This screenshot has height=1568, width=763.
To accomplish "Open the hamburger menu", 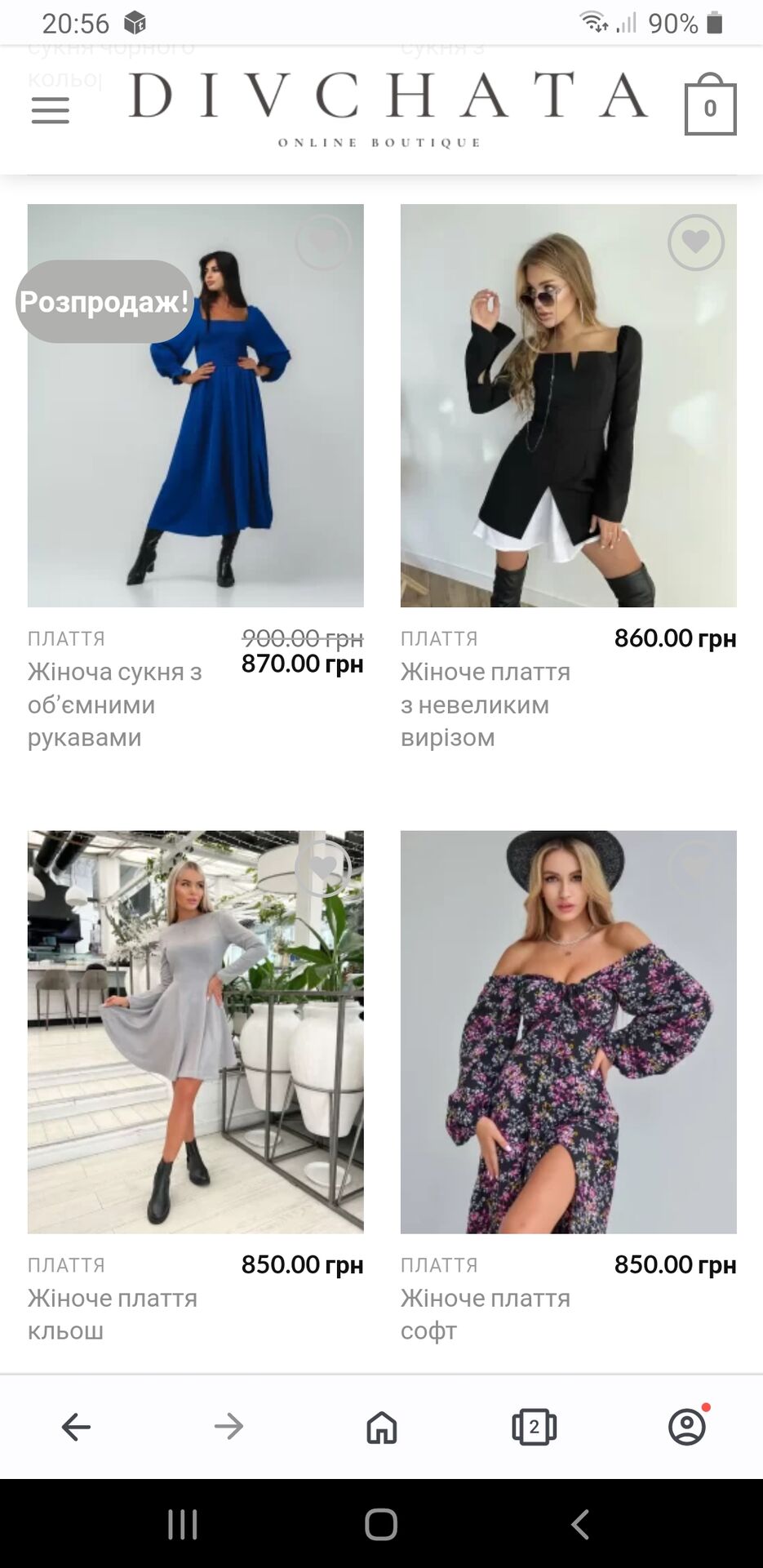I will tap(51, 109).
